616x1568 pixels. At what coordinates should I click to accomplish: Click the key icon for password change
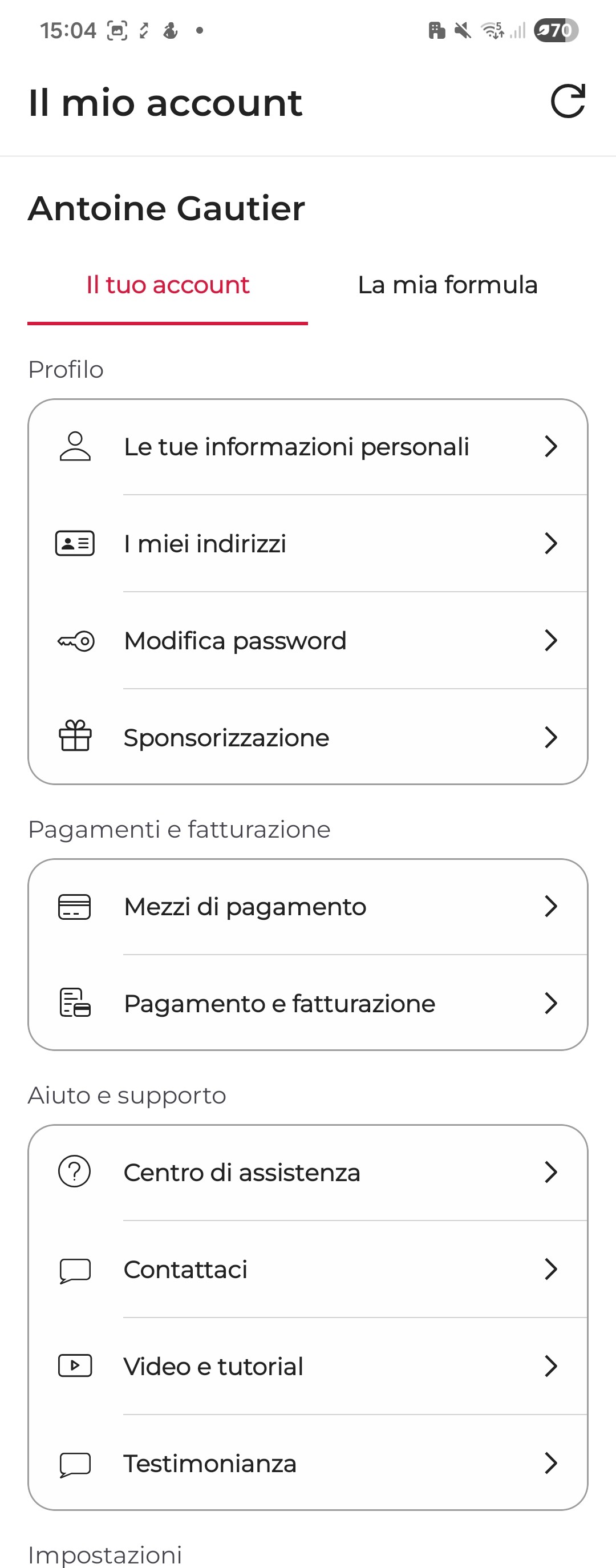(x=74, y=640)
